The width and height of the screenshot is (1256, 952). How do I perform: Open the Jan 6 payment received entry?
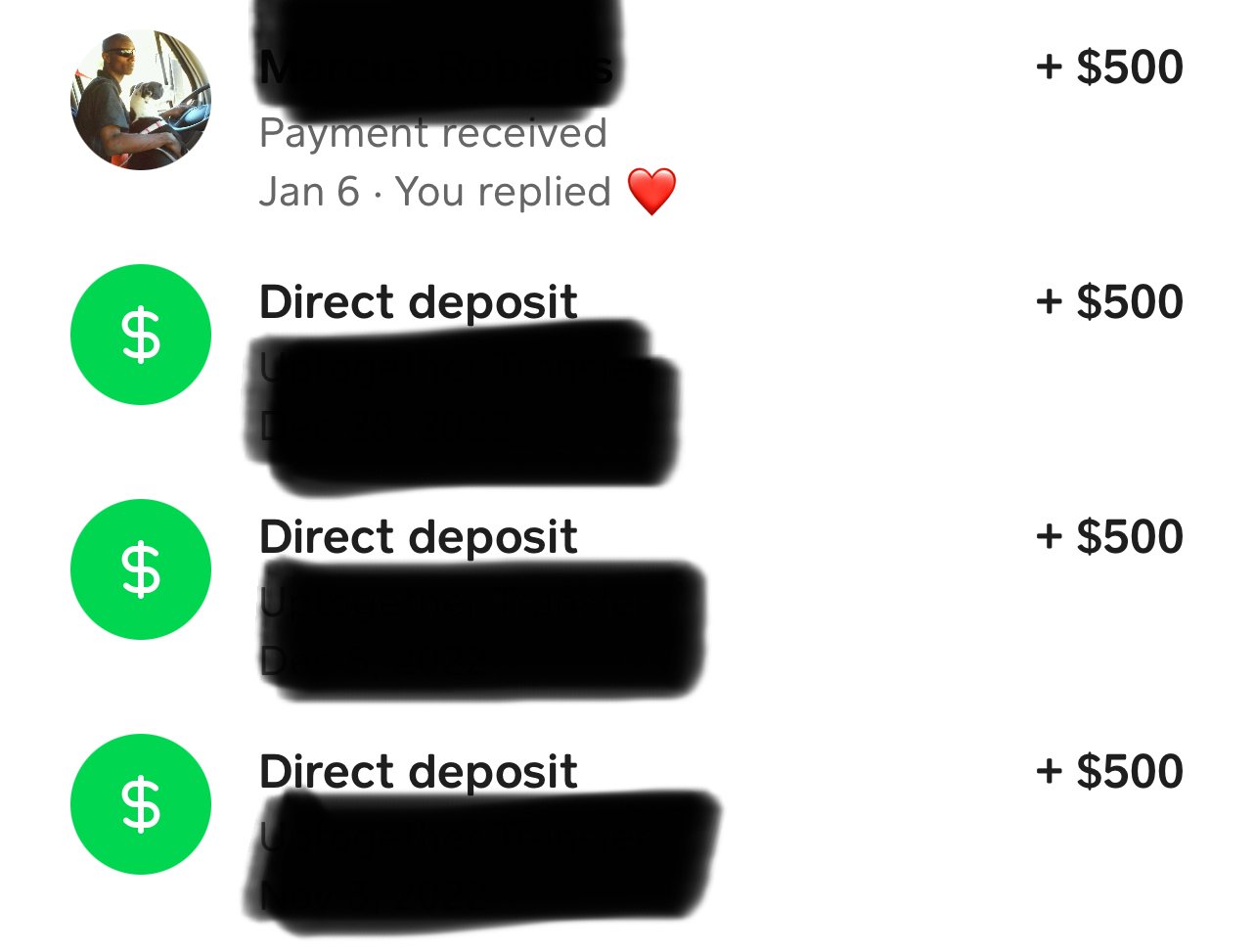pos(432,134)
